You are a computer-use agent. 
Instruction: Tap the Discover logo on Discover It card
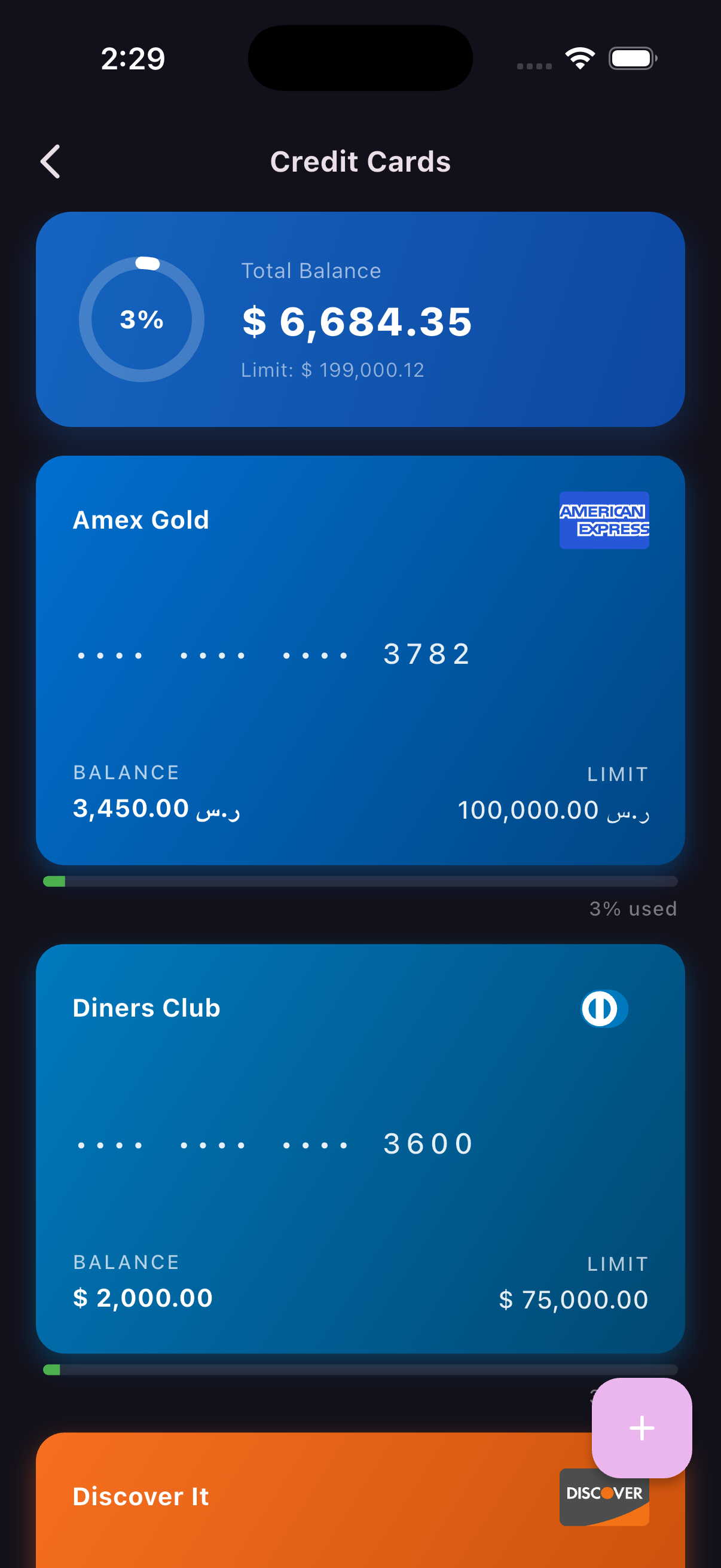point(604,1498)
